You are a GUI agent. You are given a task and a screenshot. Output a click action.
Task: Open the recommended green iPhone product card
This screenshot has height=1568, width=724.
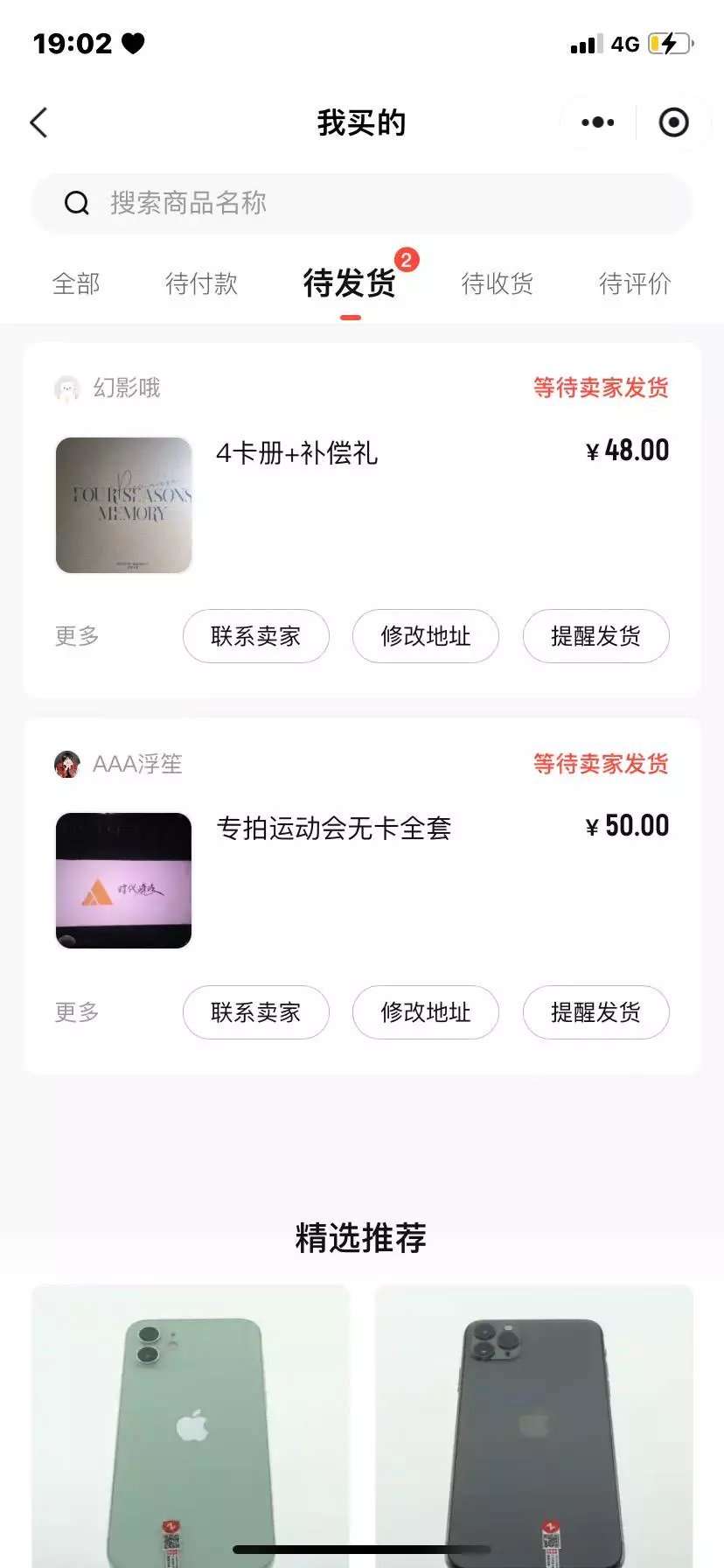[191, 1426]
